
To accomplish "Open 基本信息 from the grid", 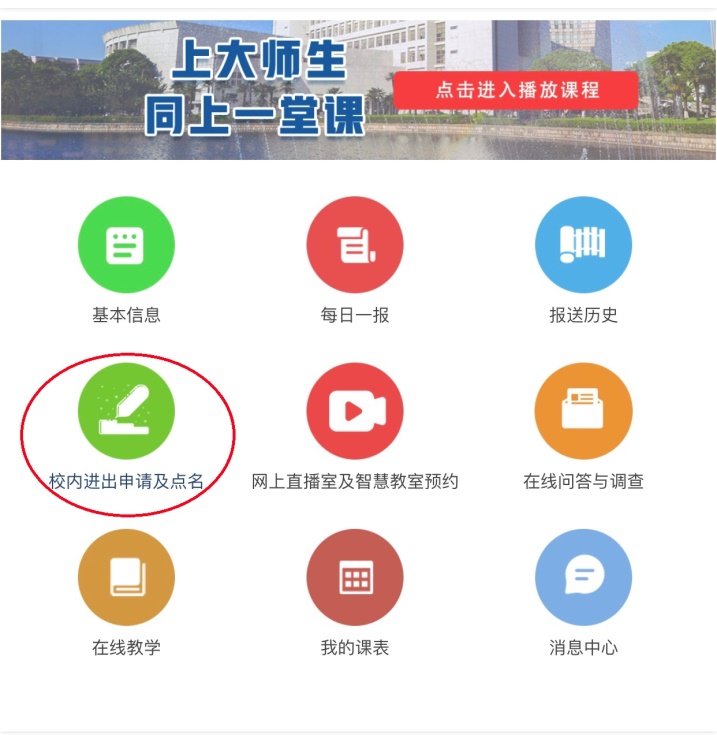I will click(x=126, y=245).
